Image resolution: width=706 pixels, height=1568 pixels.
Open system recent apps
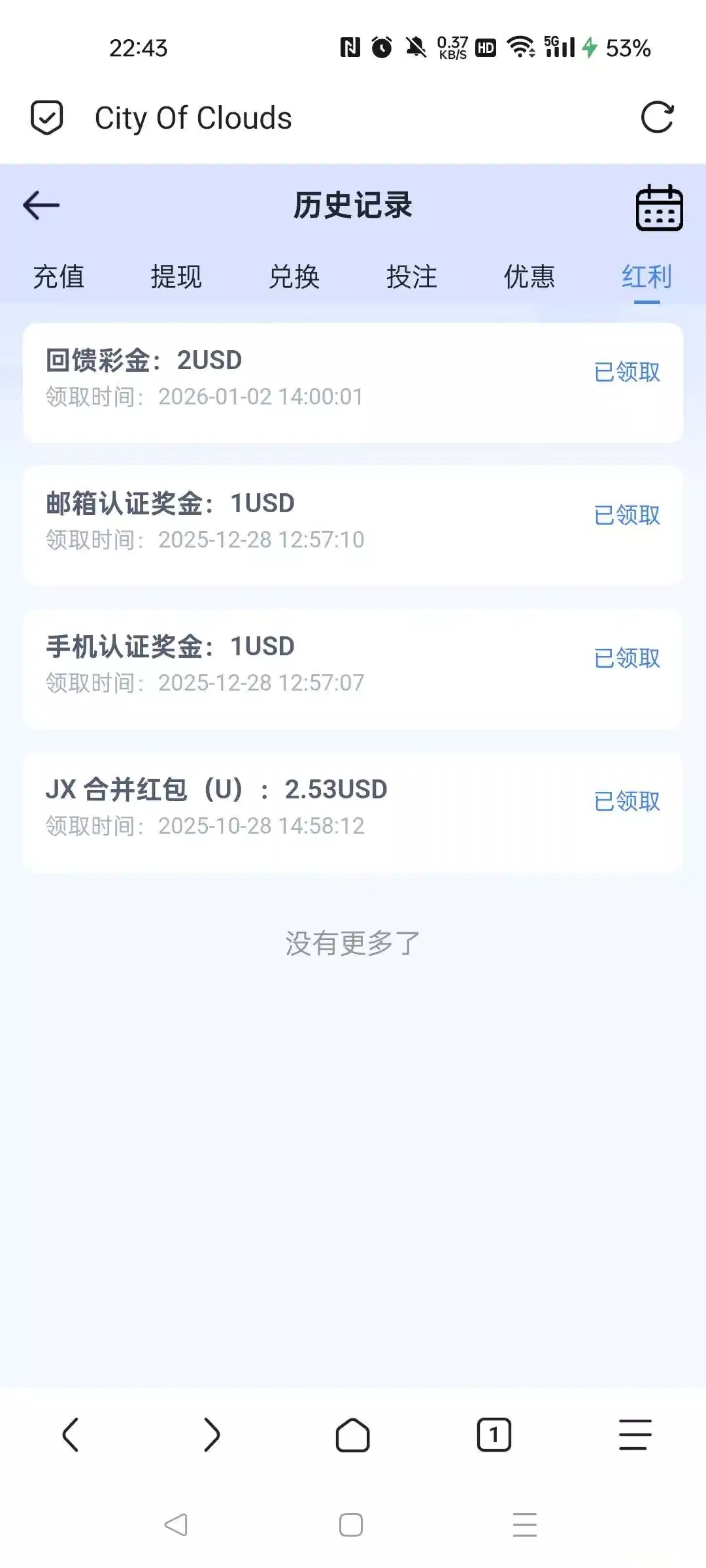[x=525, y=1525]
